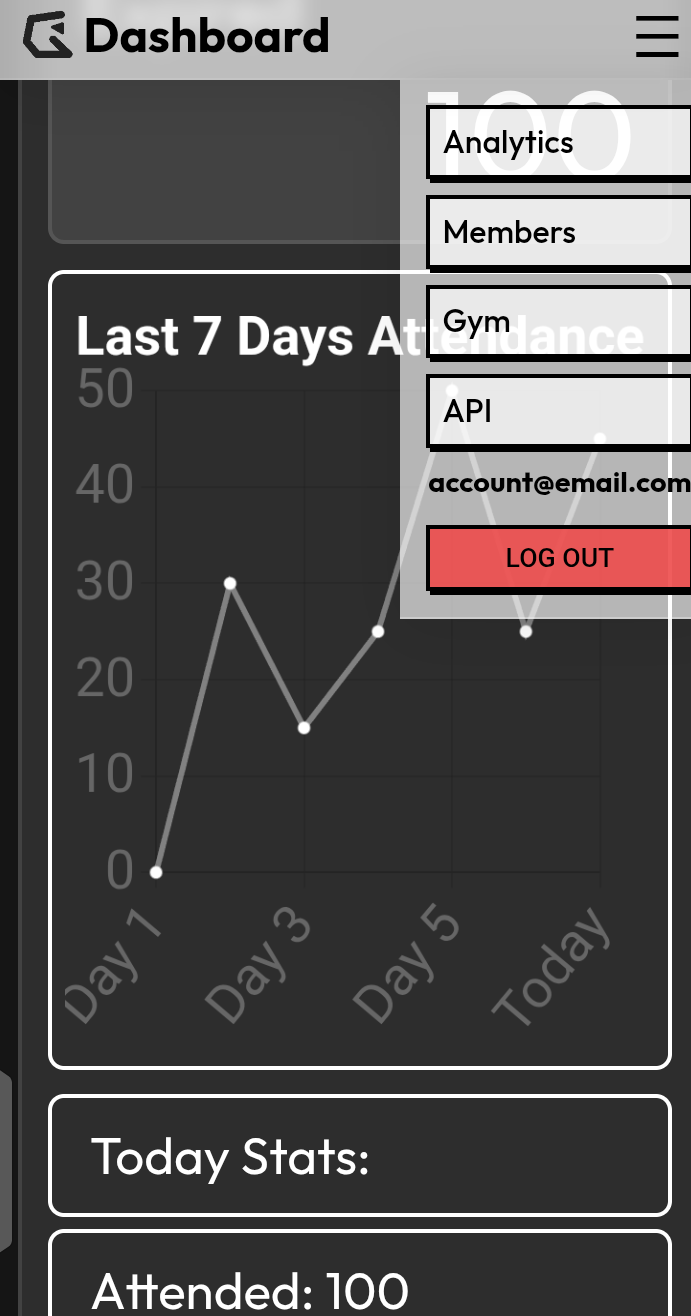Open the Analytics page
The height and width of the screenshot is (1316, 691).
pyautogui.click(x=558, y=142)
